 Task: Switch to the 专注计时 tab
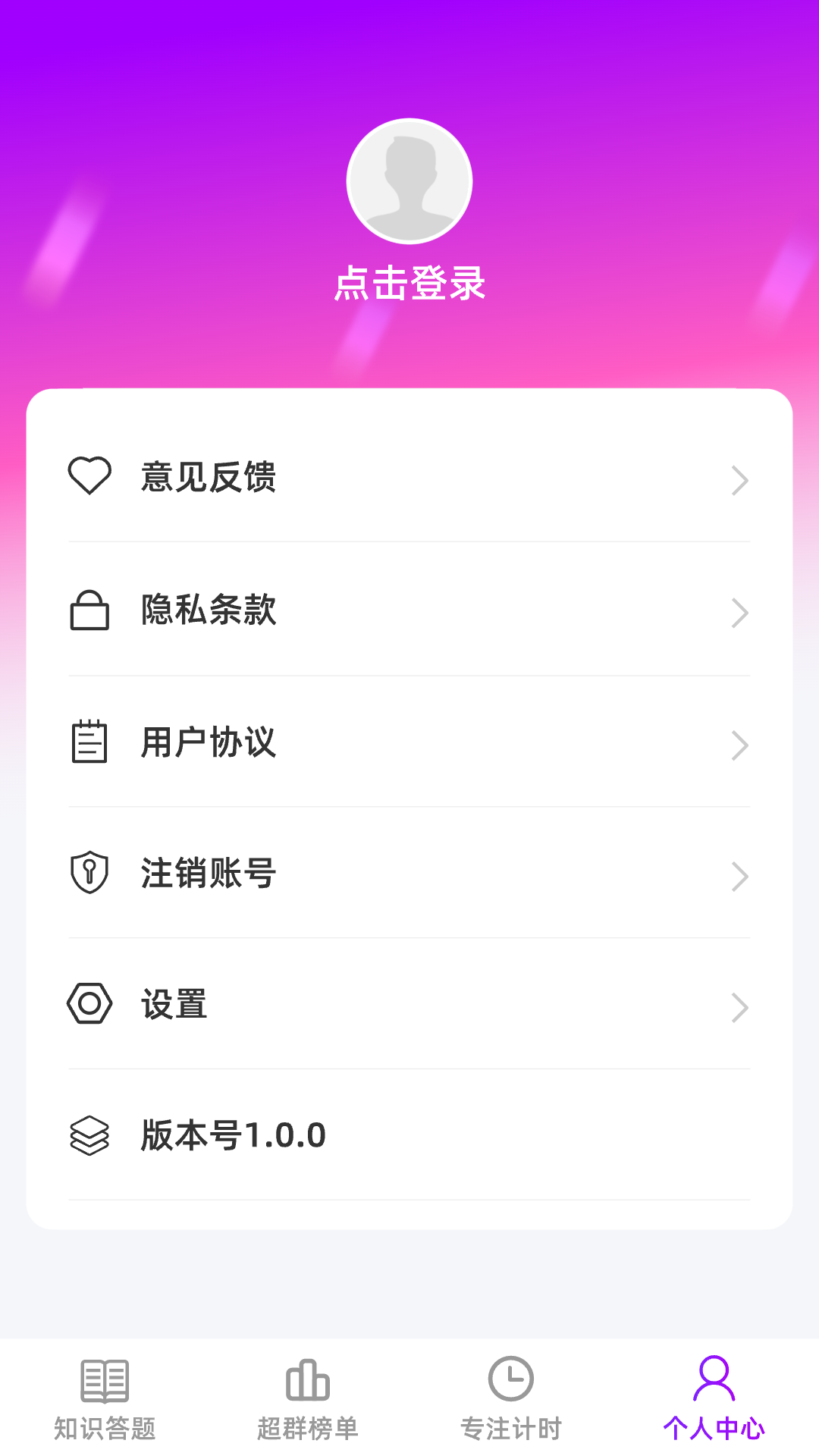512,1408
